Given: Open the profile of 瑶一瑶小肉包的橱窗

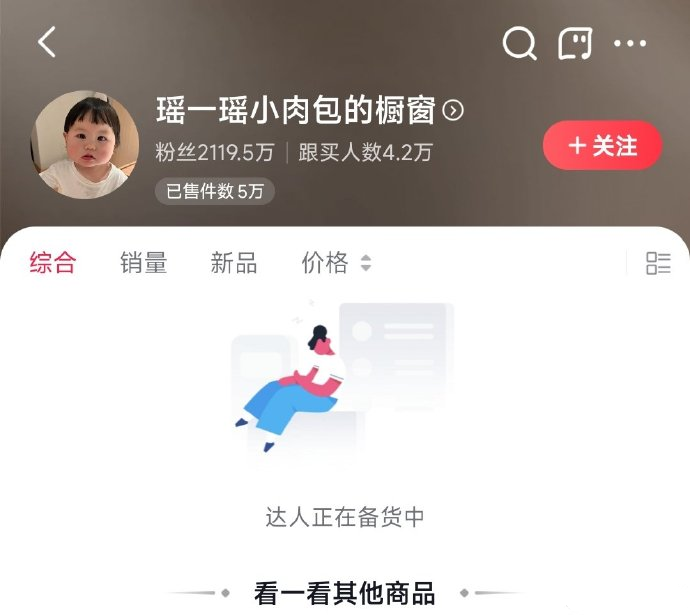Looking at the screenshot, I should tap(309, 111).
